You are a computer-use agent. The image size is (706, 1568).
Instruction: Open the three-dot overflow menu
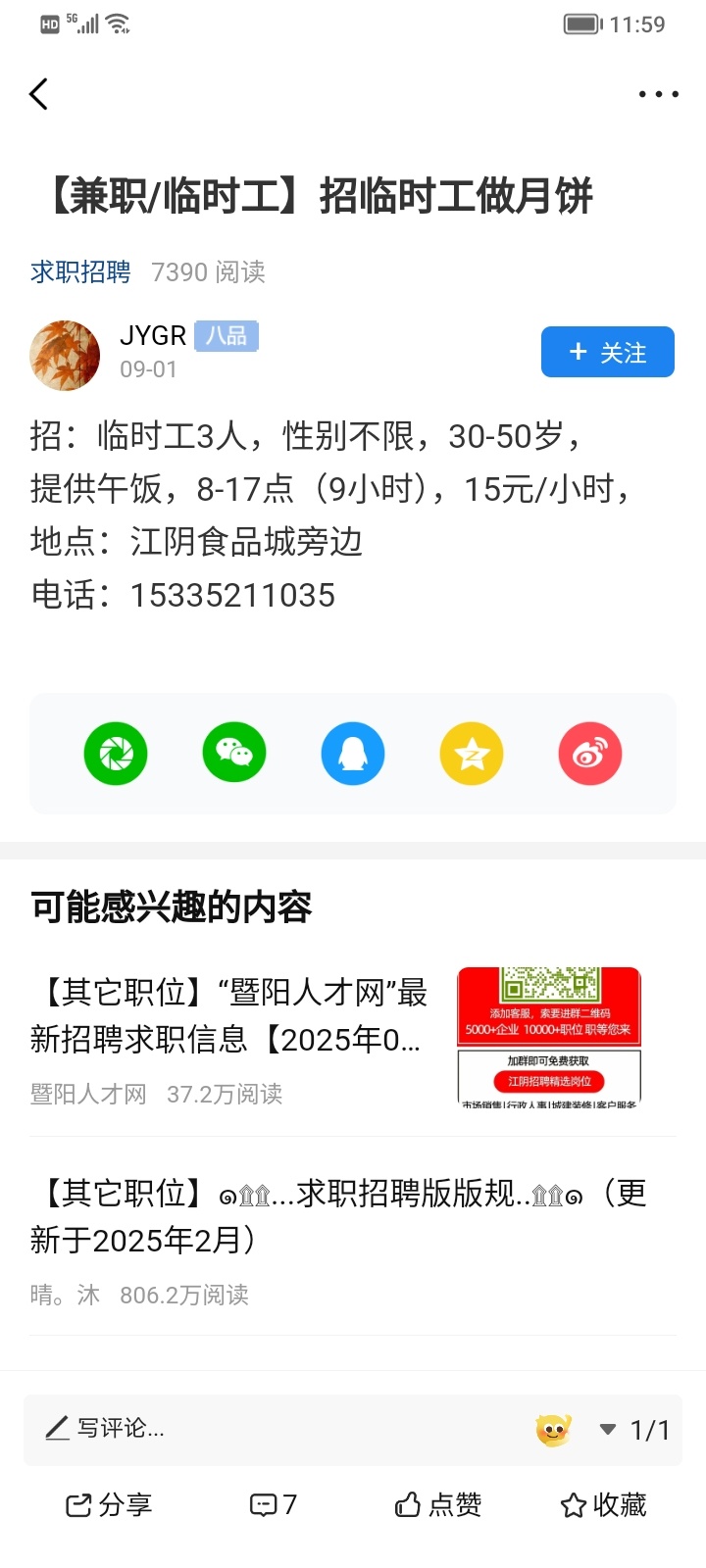coord(658,94)
